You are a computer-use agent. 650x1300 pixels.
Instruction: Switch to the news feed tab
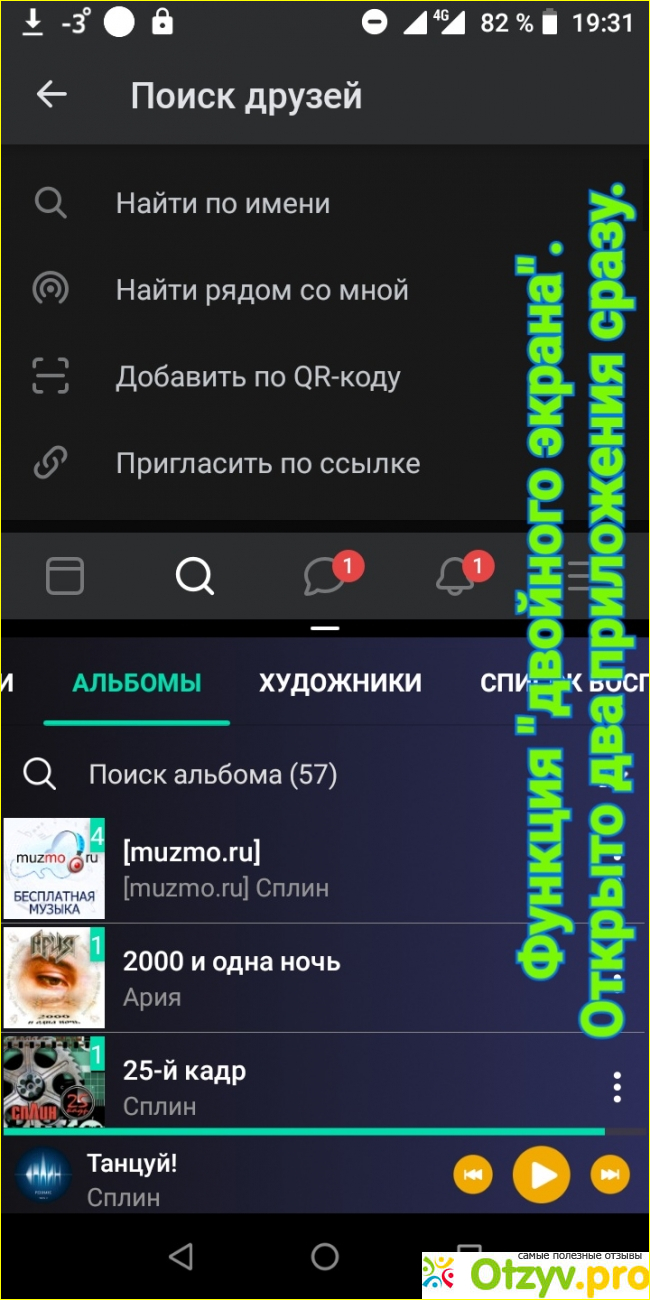[65, 576]
